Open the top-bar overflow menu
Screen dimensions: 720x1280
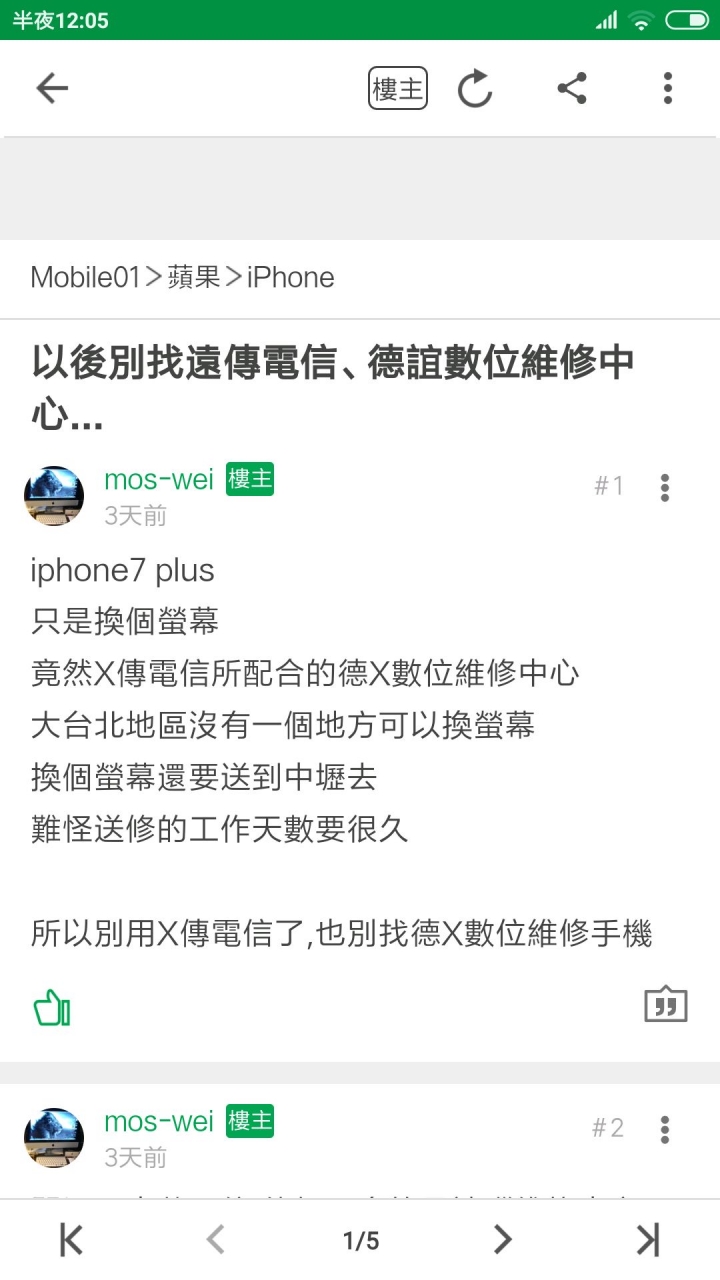coord(667,89)
